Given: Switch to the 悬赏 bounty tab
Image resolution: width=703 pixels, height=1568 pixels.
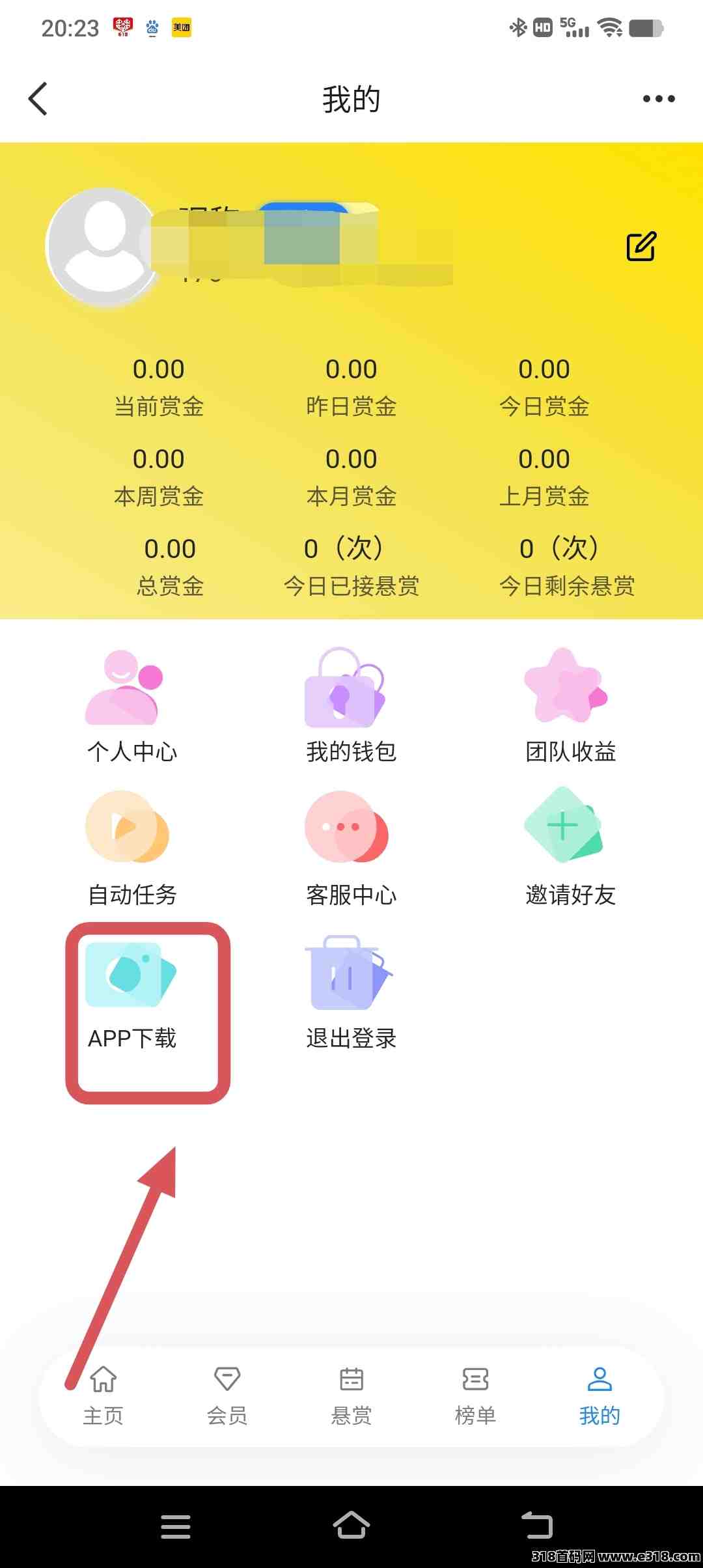Looking at the screenshot, I should [x=351, y=1396].
